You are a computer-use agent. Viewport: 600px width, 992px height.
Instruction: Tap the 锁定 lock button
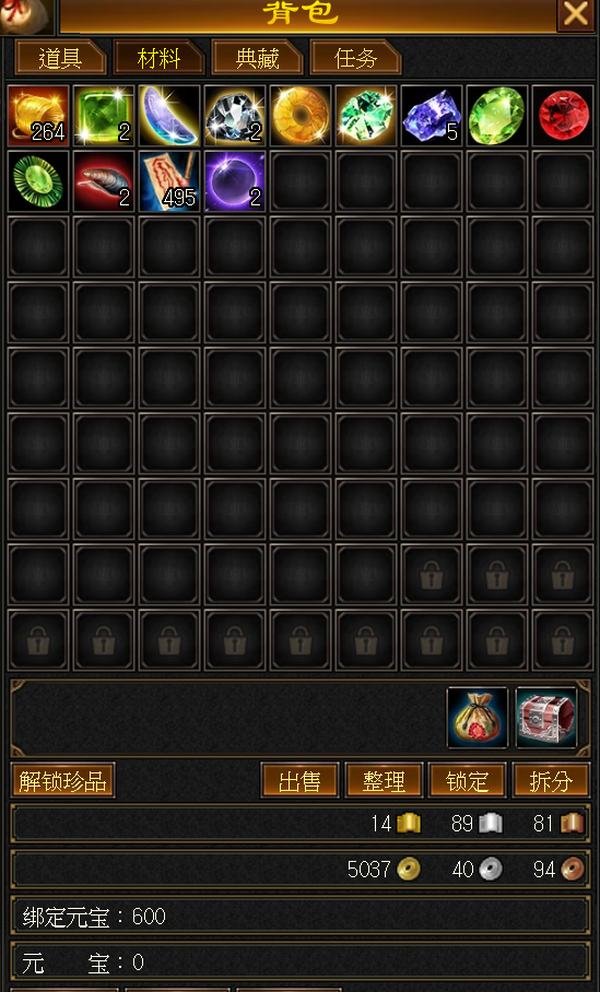pos(467,781)
